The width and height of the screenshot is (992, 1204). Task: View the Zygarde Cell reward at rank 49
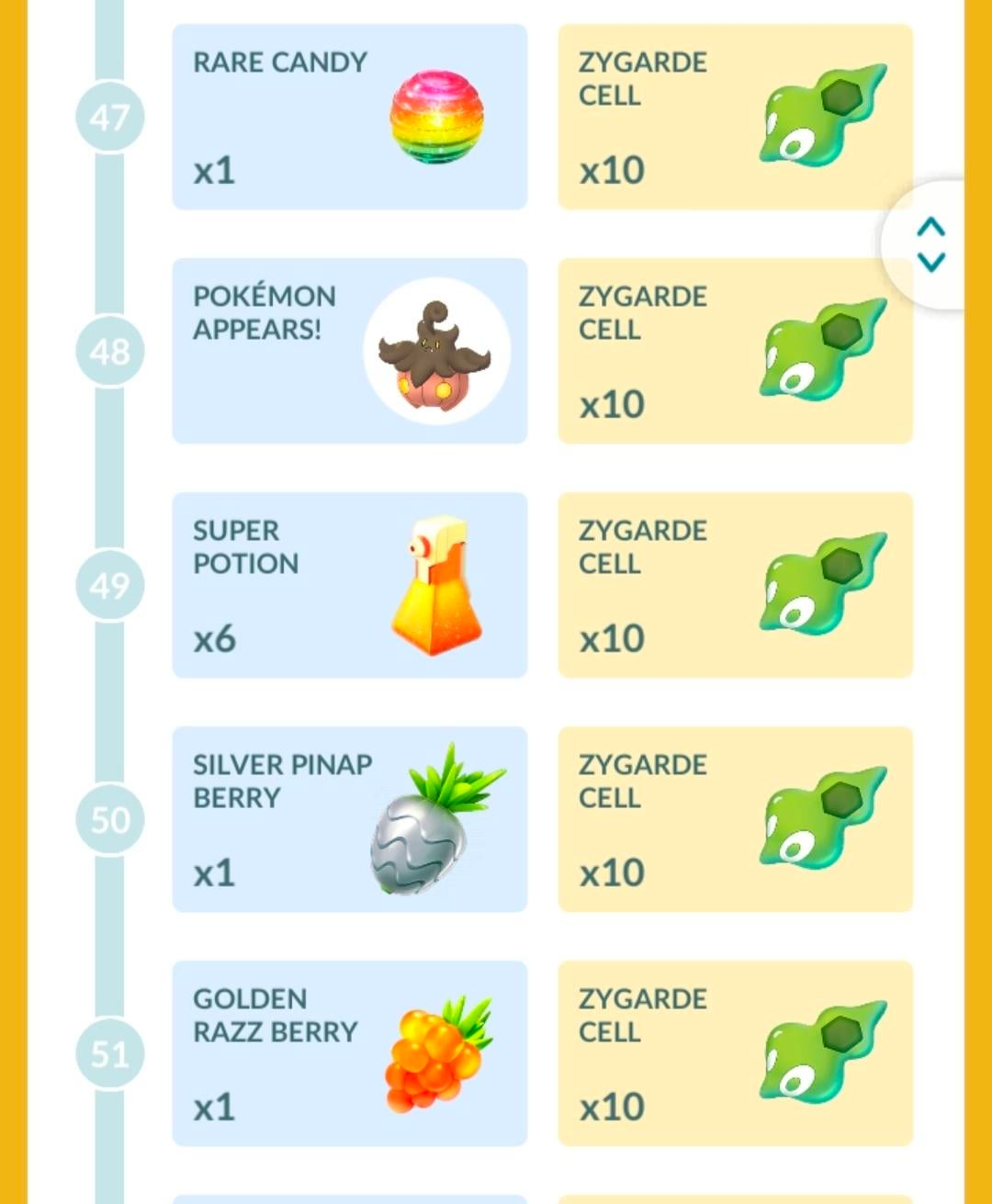pos(735,585)
